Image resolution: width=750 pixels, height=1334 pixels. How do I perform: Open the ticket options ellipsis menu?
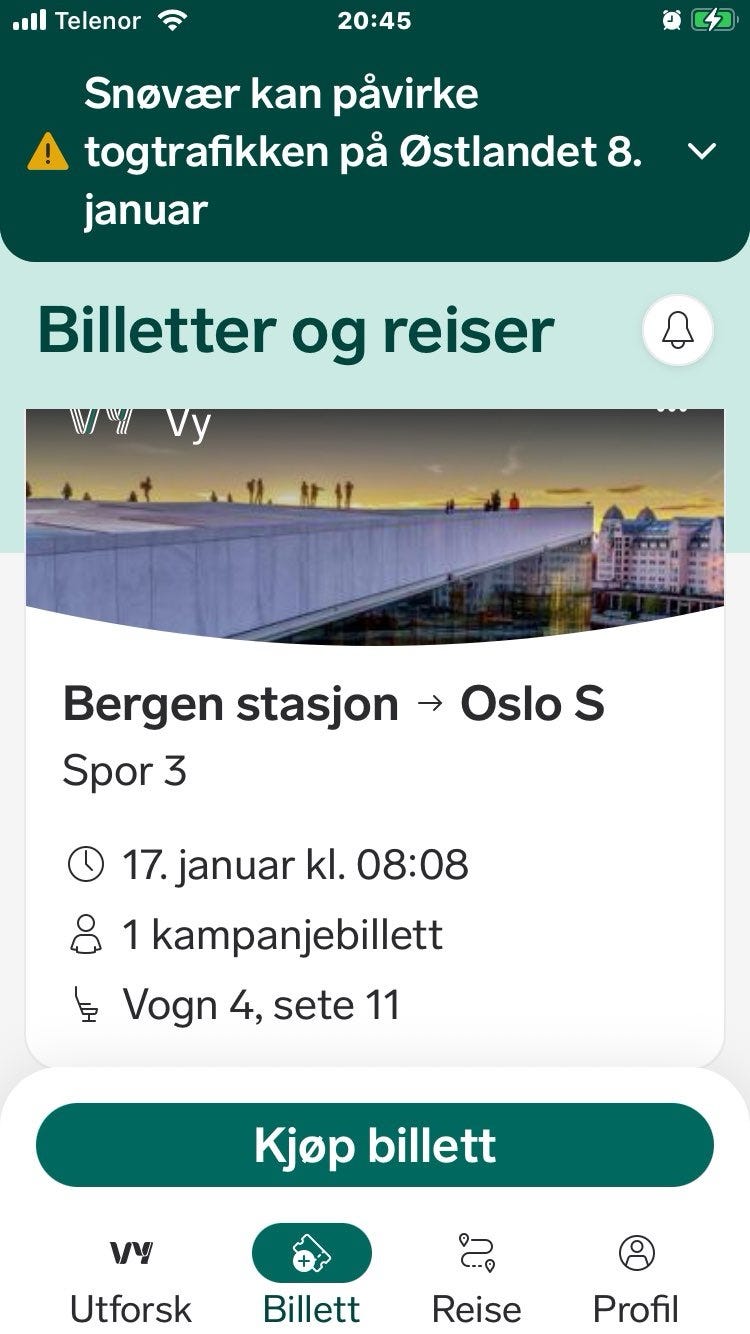(672, 405)
